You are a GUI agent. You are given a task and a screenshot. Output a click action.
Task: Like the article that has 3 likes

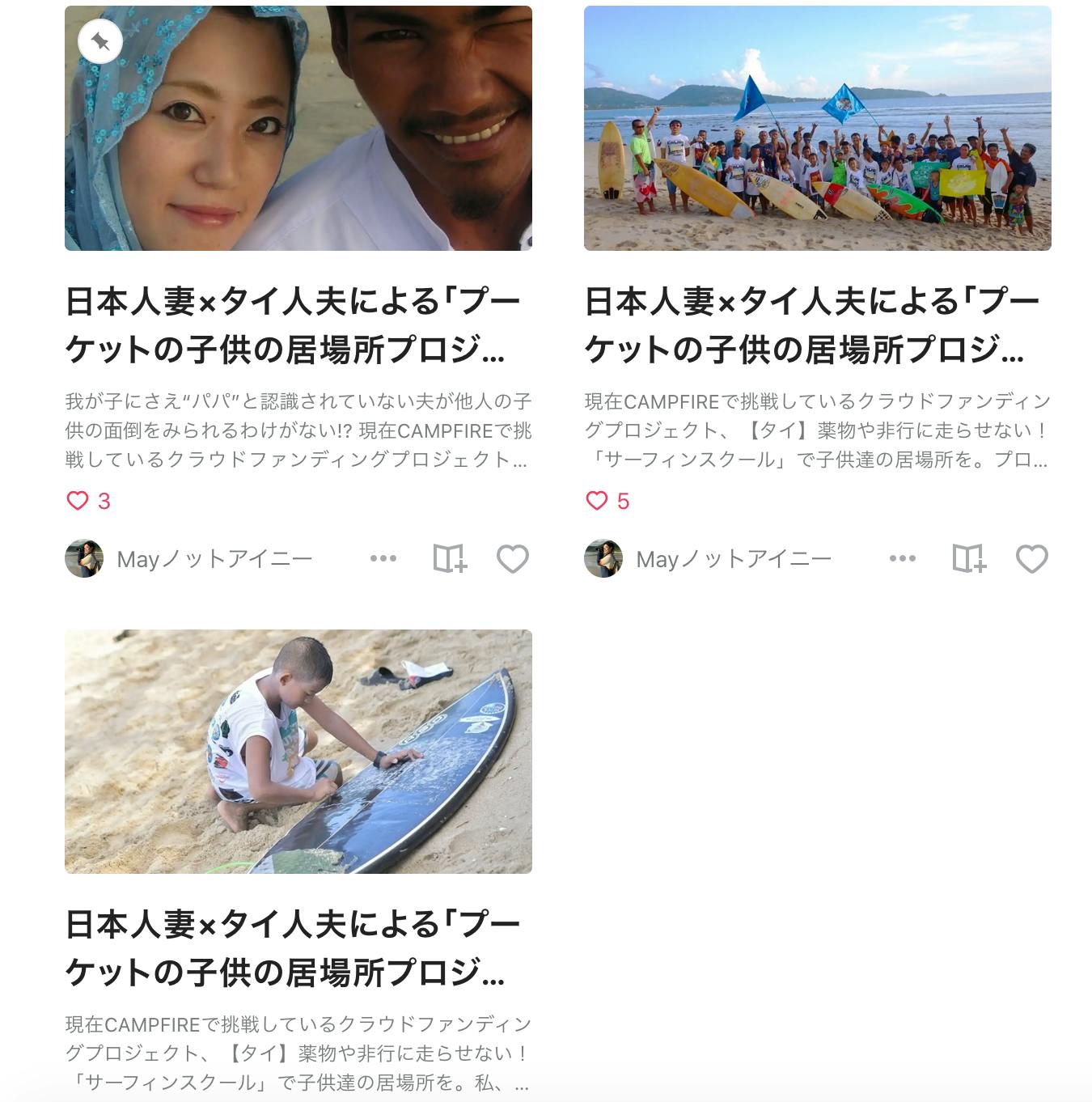(513, 558)
